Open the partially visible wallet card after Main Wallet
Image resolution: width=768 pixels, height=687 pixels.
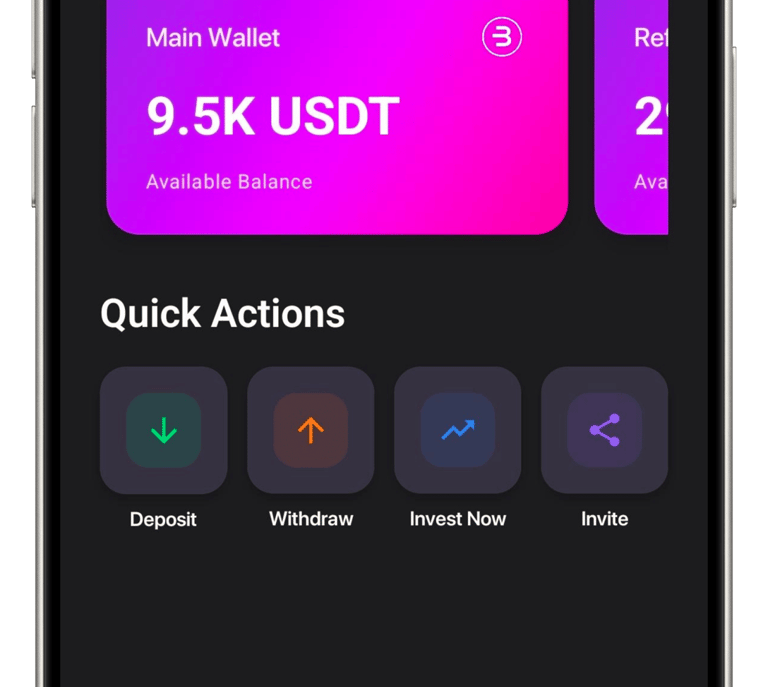(631, 118)
